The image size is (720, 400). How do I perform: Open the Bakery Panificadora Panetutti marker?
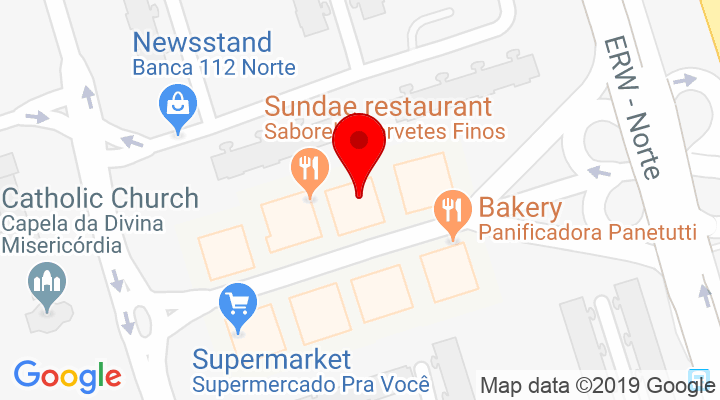click(x=453, y=211)
